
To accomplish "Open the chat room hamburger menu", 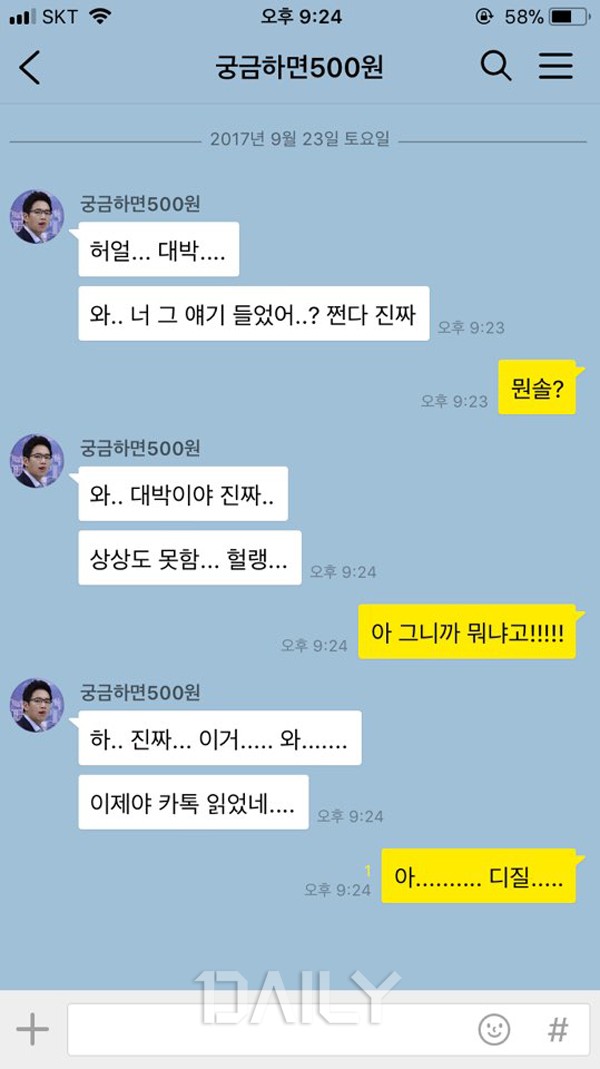I will point(556,67).
